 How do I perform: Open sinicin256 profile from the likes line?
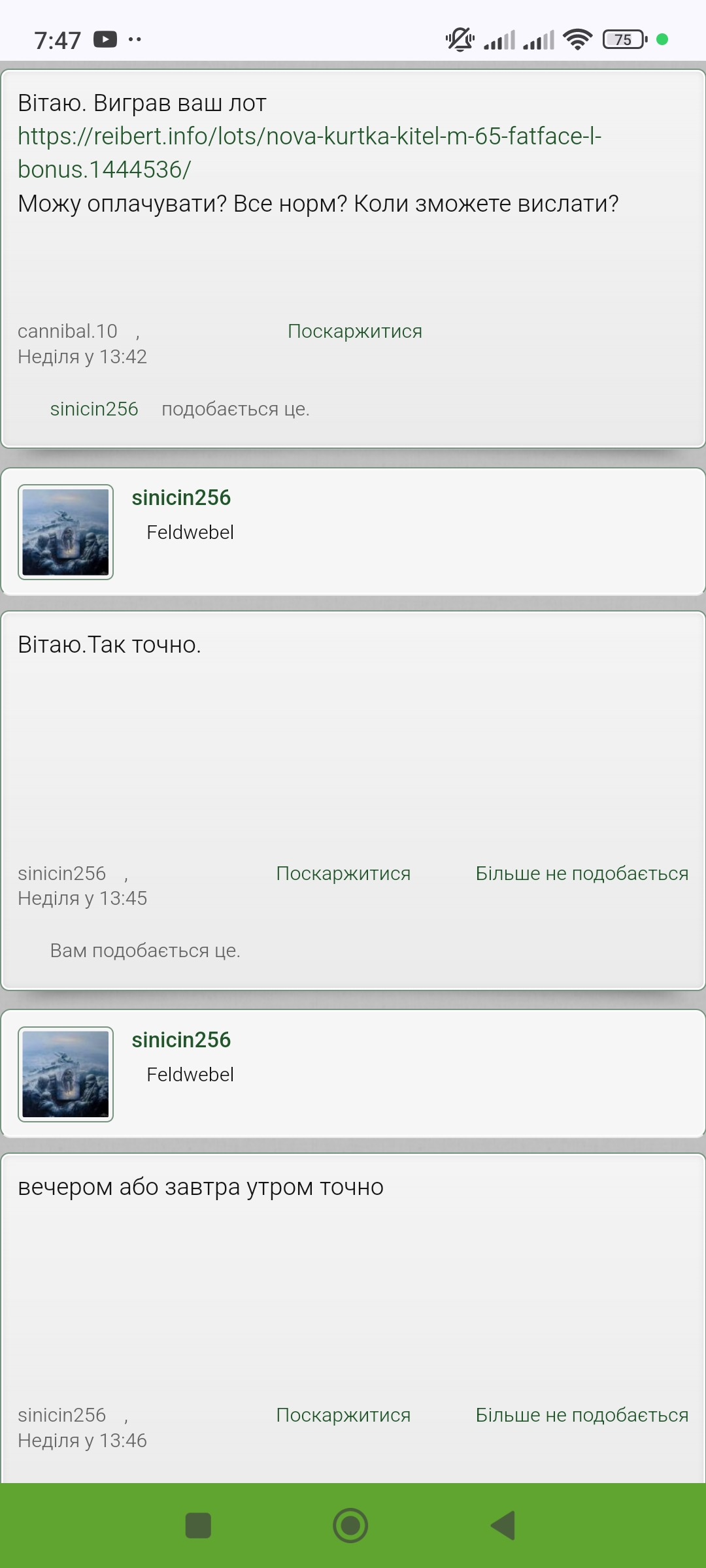94,409
